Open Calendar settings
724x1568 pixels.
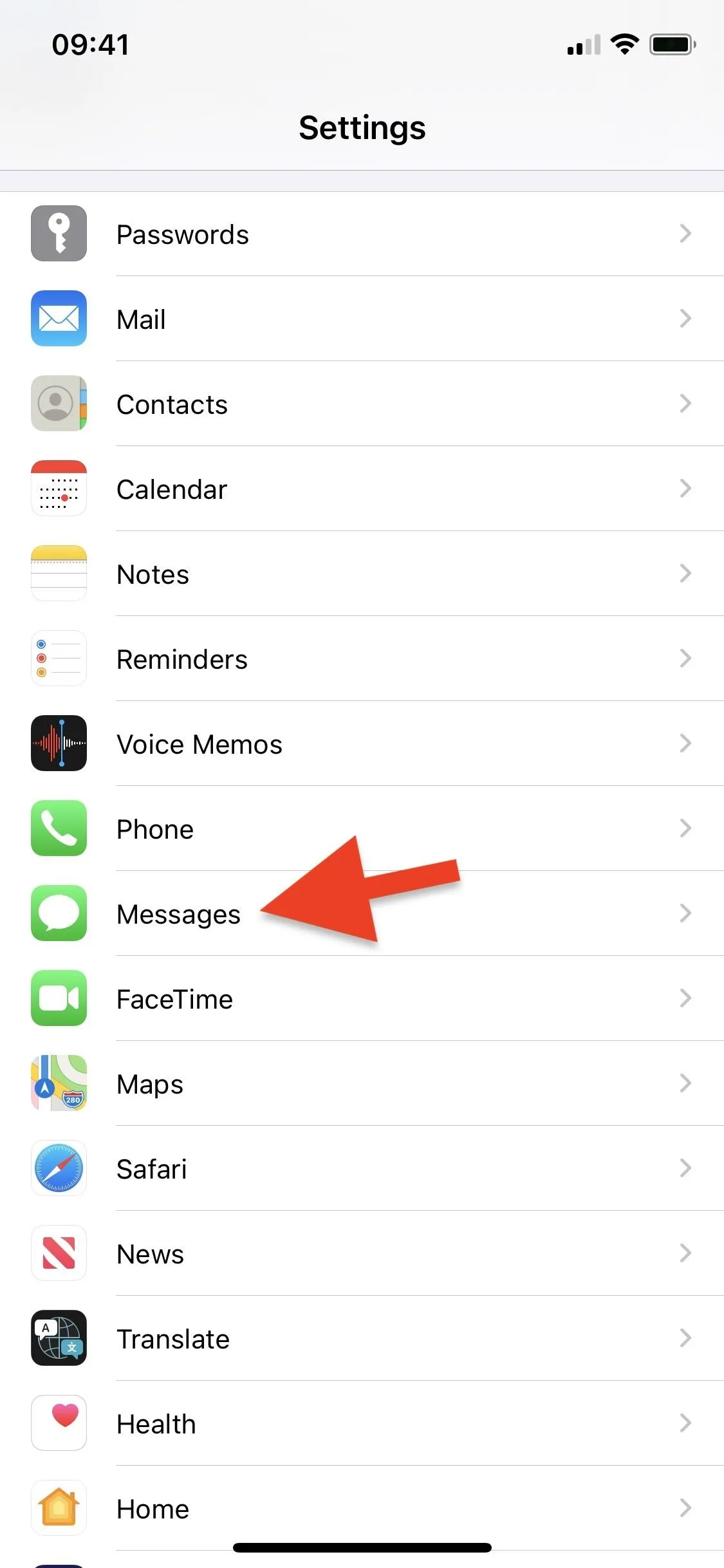[x=362, y=489]
